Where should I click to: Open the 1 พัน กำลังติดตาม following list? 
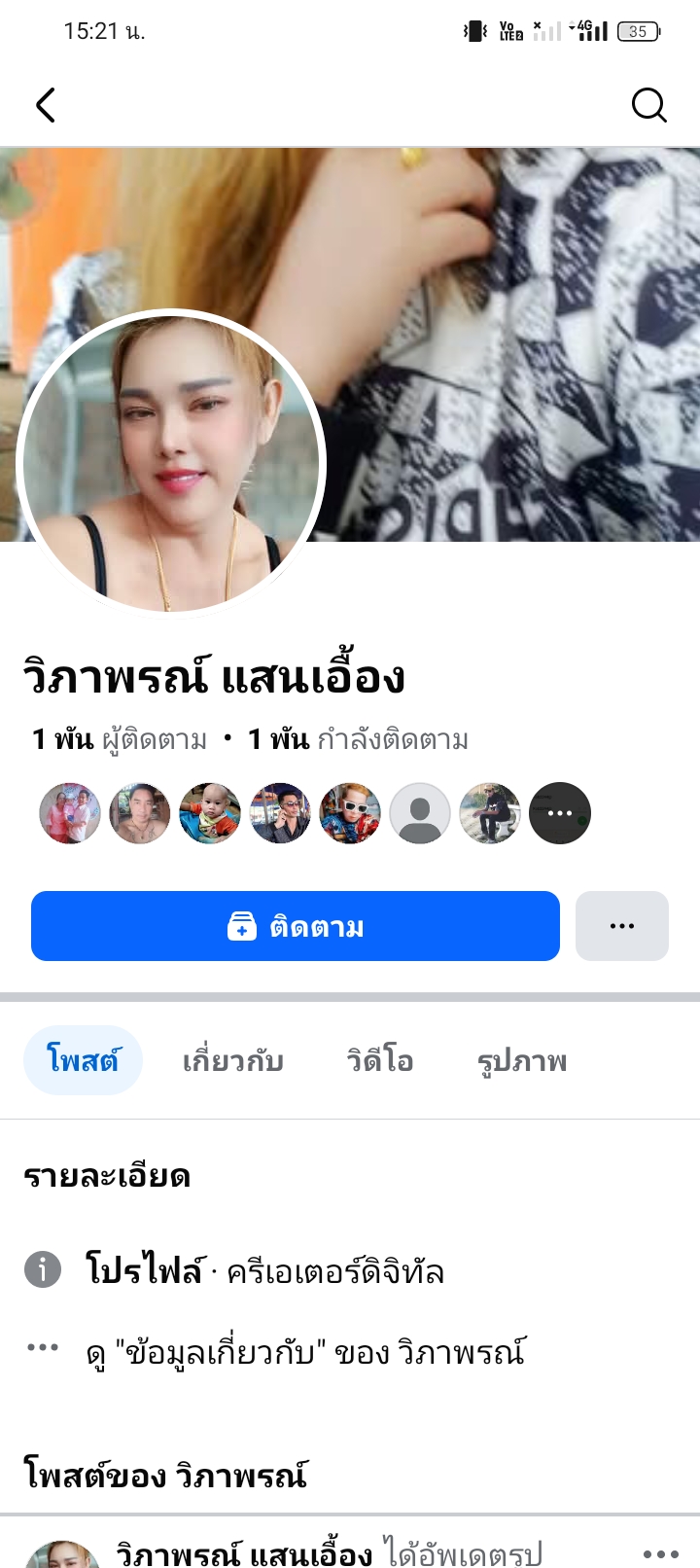[358, 740]
